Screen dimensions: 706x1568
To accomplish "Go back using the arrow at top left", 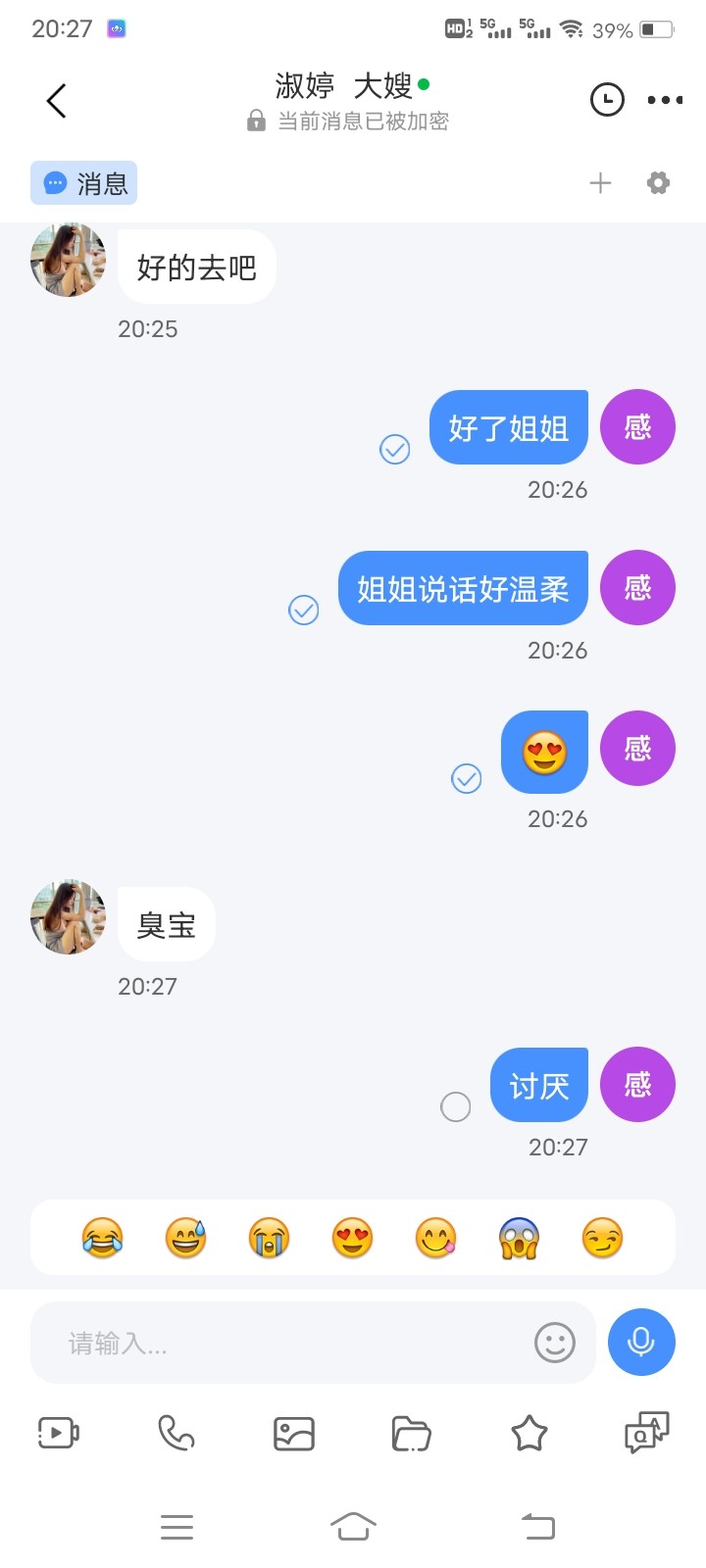I will tap(56, 101).
